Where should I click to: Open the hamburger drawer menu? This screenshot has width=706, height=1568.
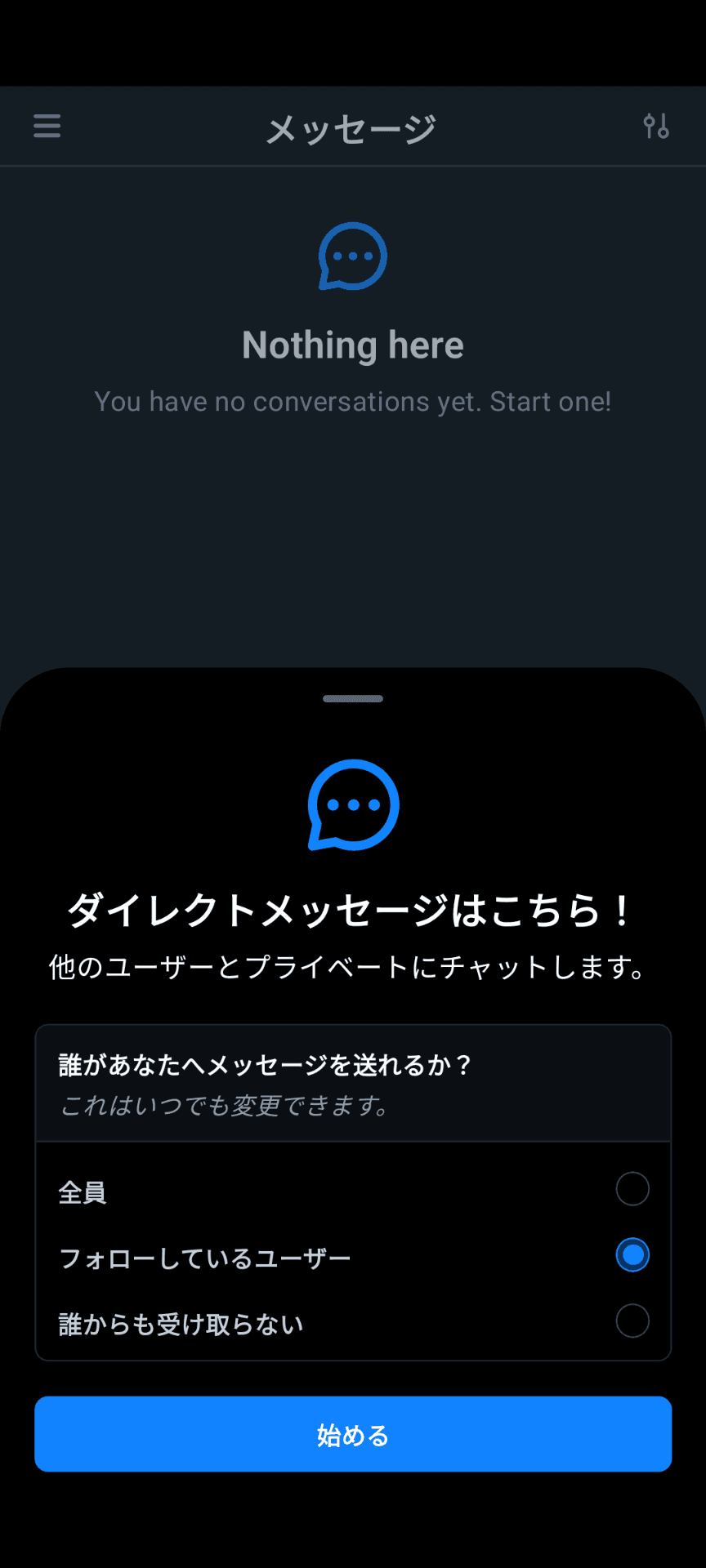[47, 126]
